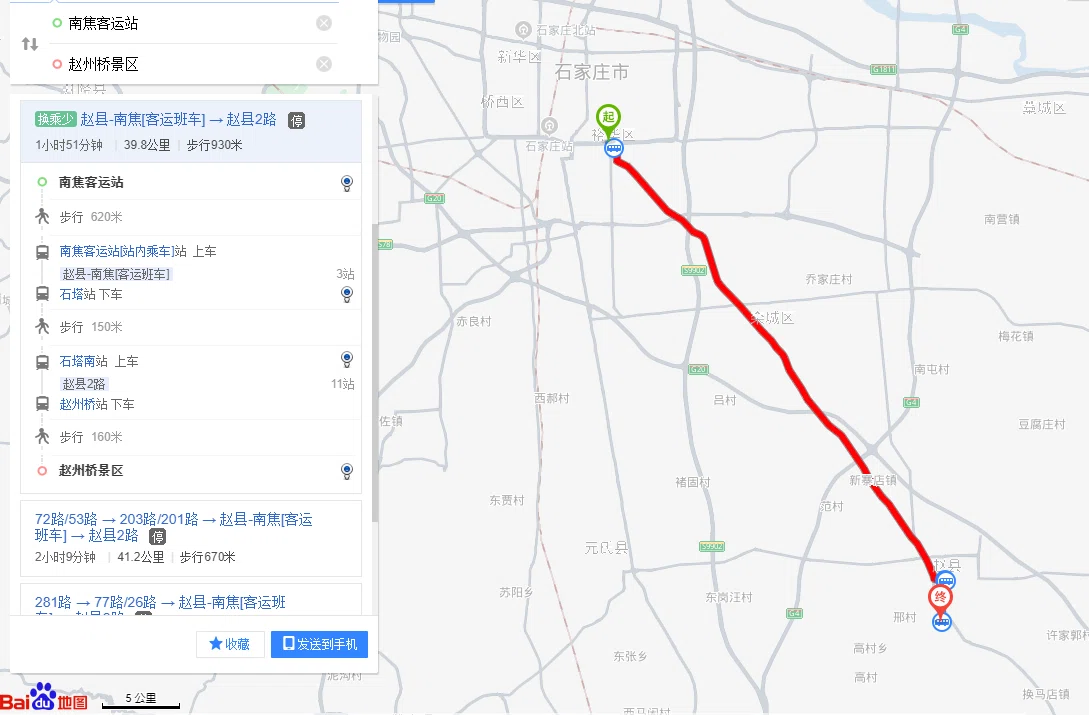This screenshot has width=1089, height=715.
Task: Expand the 赵县-南焦[客运班车] 3站 stops
Action: [345, 274]
